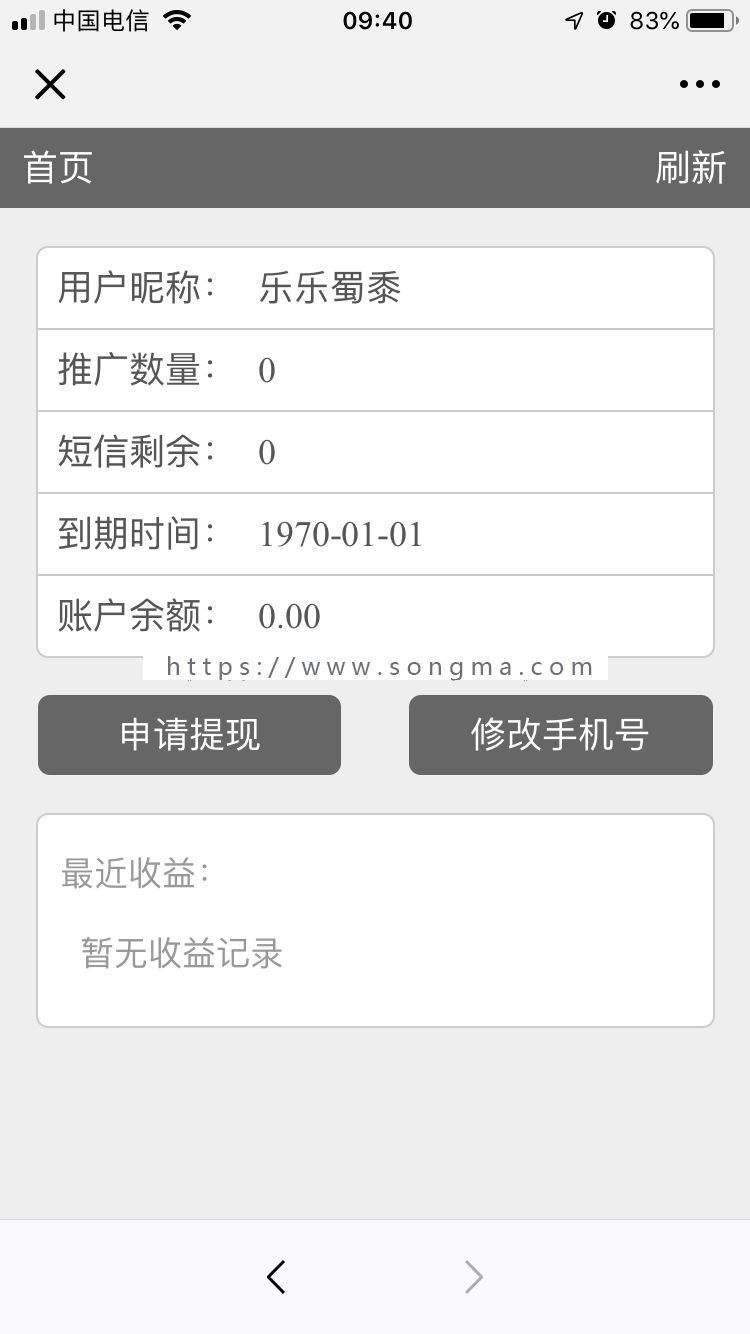Tap 修改手机号 to change phone number

[x=560, y=735]
